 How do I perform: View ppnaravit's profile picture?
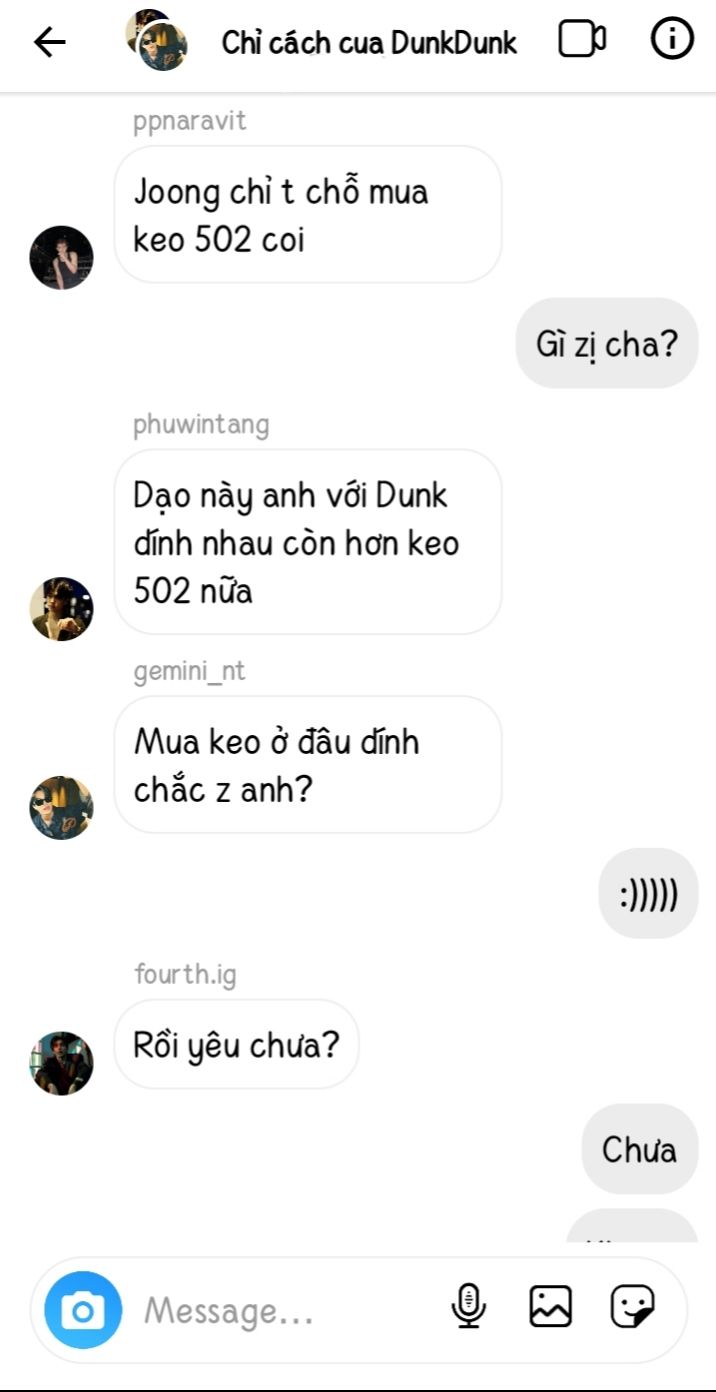click(x=61, y=257)
